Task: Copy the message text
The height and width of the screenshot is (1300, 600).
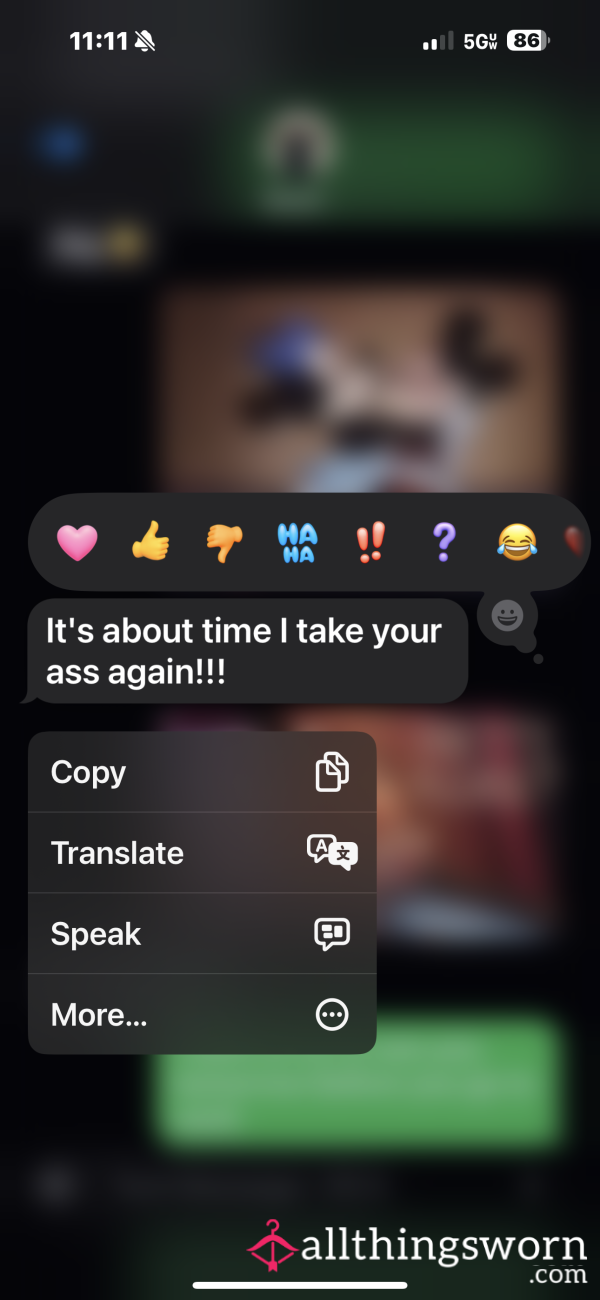Action: (202, 772)
